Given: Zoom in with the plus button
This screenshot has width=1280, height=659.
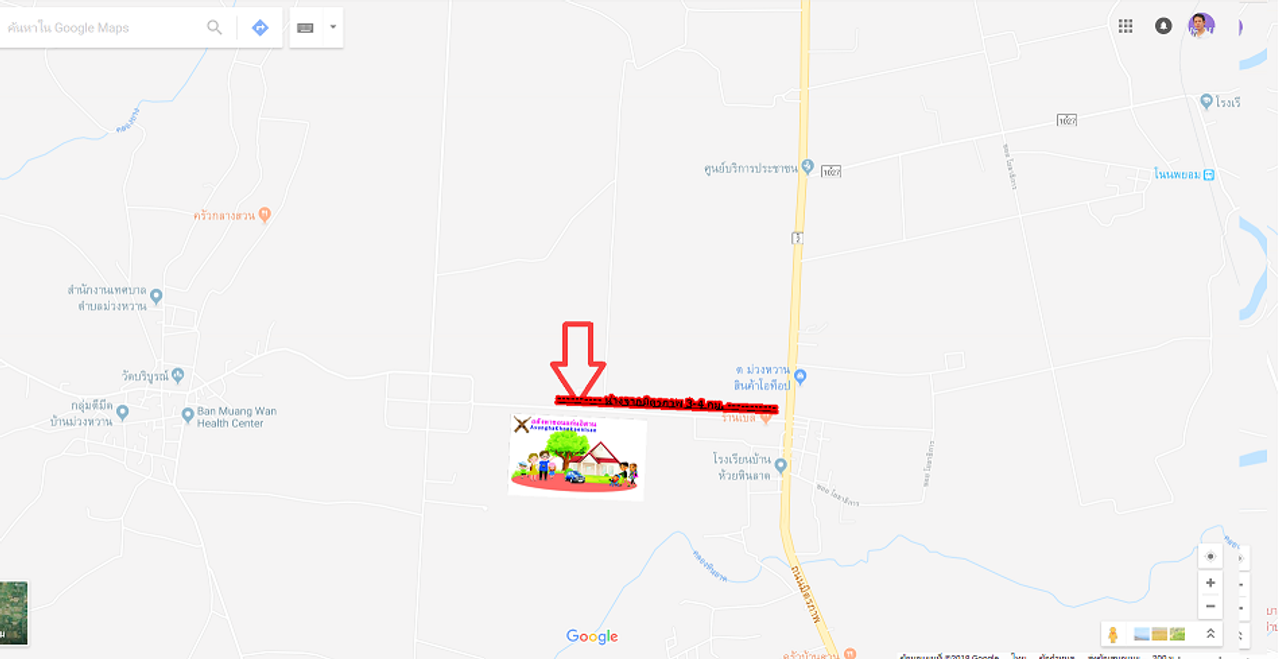Looking at the screenshot, I should tap(1210, 582).
